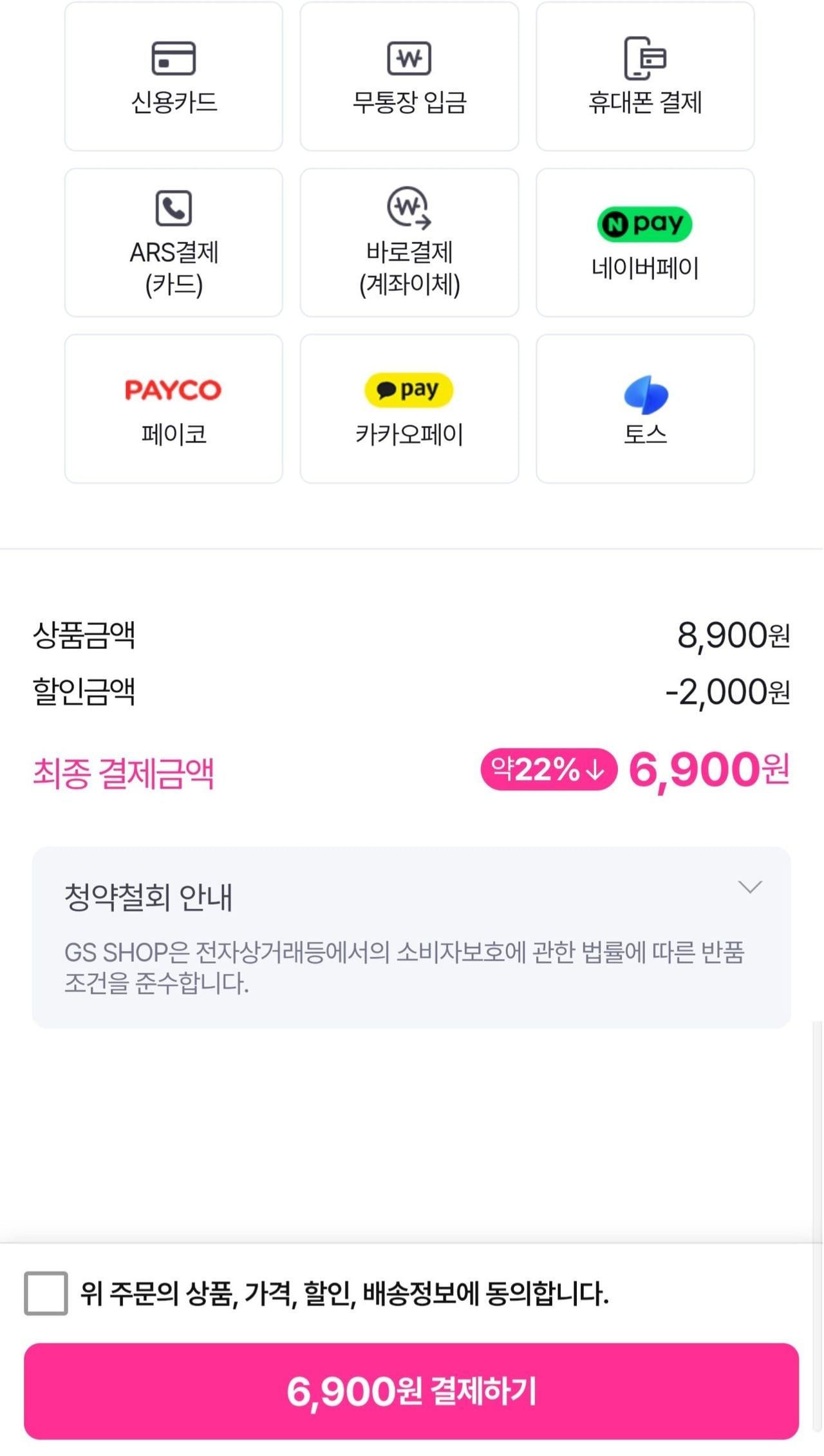Check the order agreement checkbox
The image size is (824, 1456).
tap(46, 1293)
